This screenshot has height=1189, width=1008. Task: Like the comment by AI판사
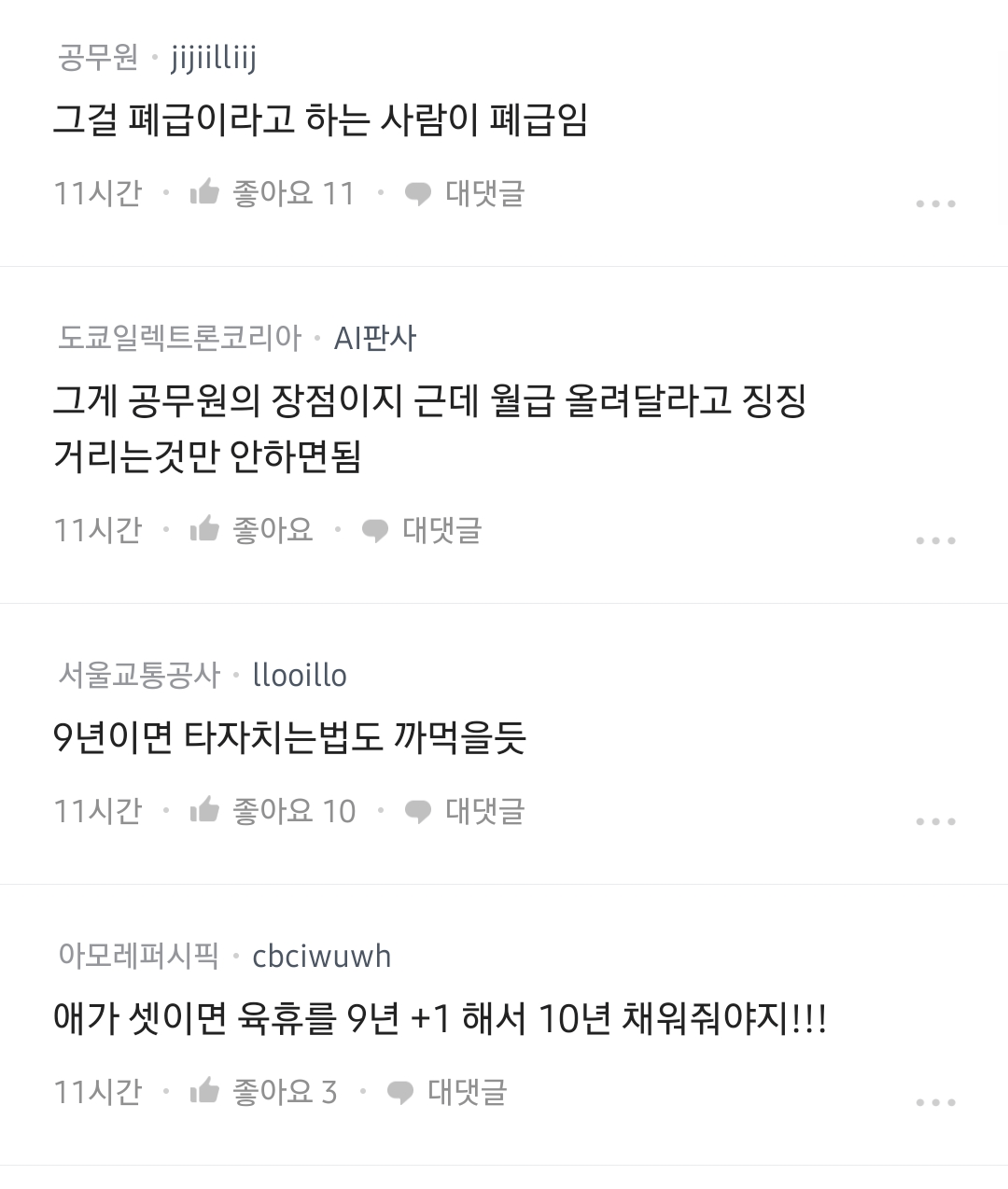(x=252, y=530)
